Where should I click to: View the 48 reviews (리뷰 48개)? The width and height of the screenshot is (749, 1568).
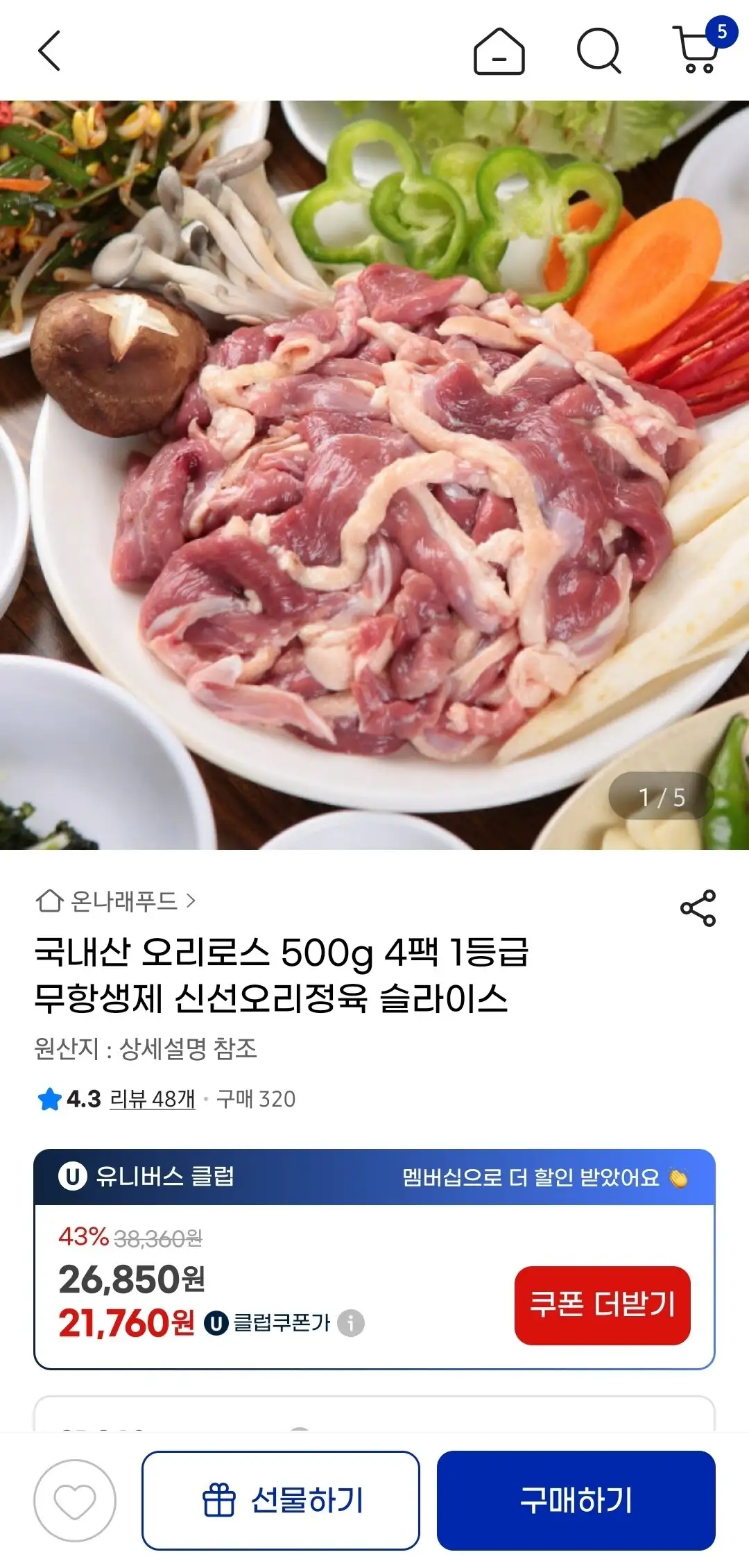pos(153,1099)
